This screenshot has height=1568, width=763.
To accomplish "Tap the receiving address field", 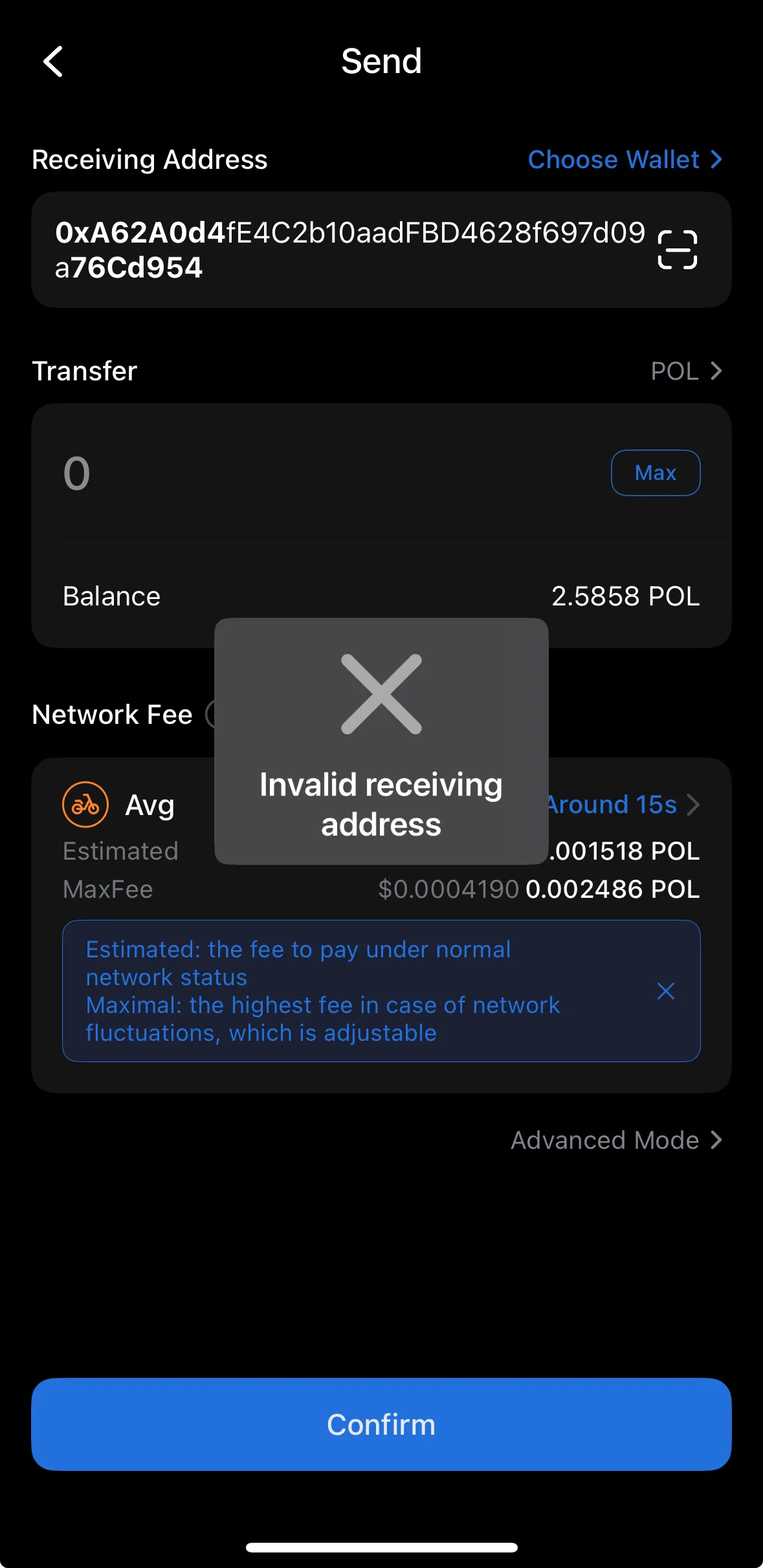I will tap(349, 248).
